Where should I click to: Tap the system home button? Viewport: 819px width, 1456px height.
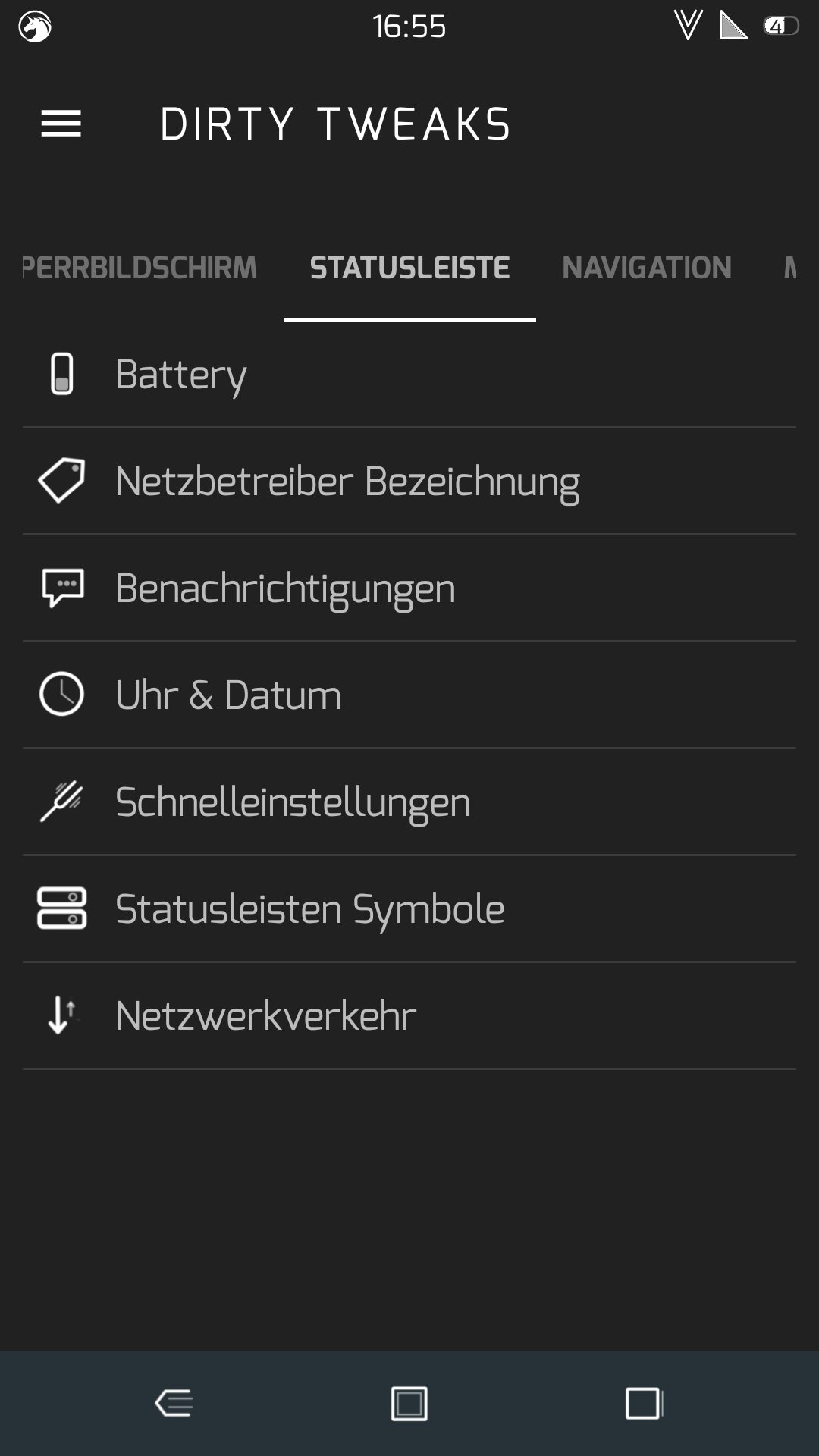point(409,1403)
